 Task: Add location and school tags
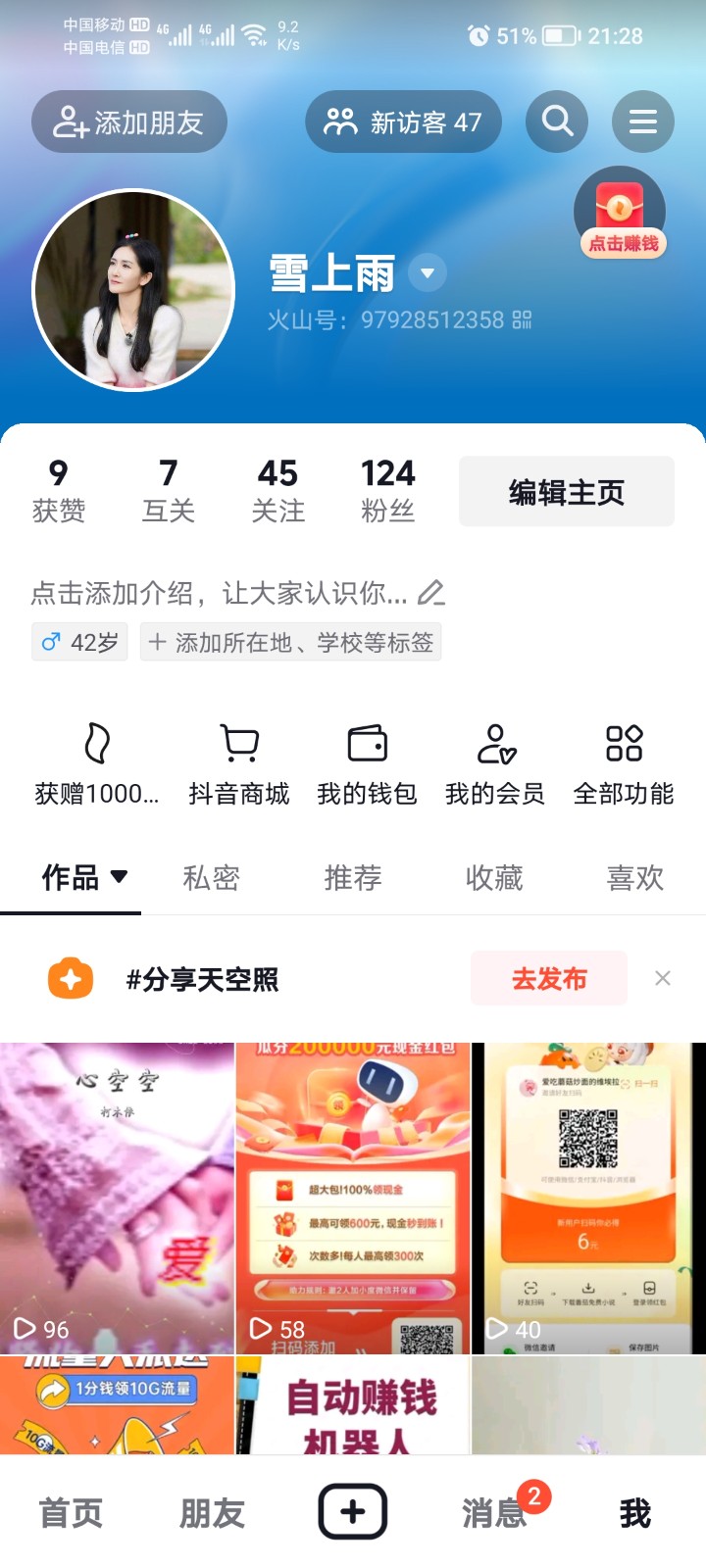coord(291,643)
